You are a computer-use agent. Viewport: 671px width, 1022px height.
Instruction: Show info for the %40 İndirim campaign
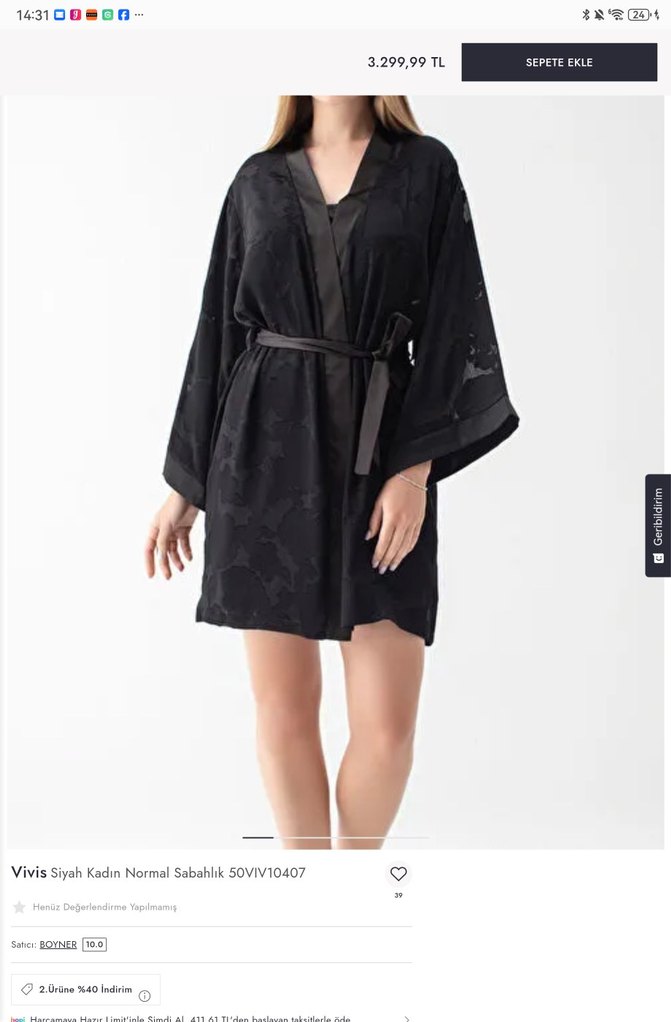145,995
